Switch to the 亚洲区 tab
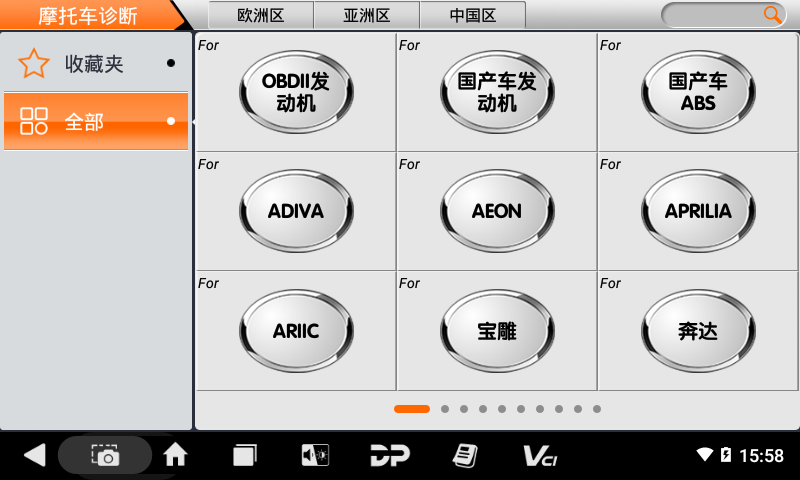The height and width of the screenshot is (480, 800). (x=366, y=16)
